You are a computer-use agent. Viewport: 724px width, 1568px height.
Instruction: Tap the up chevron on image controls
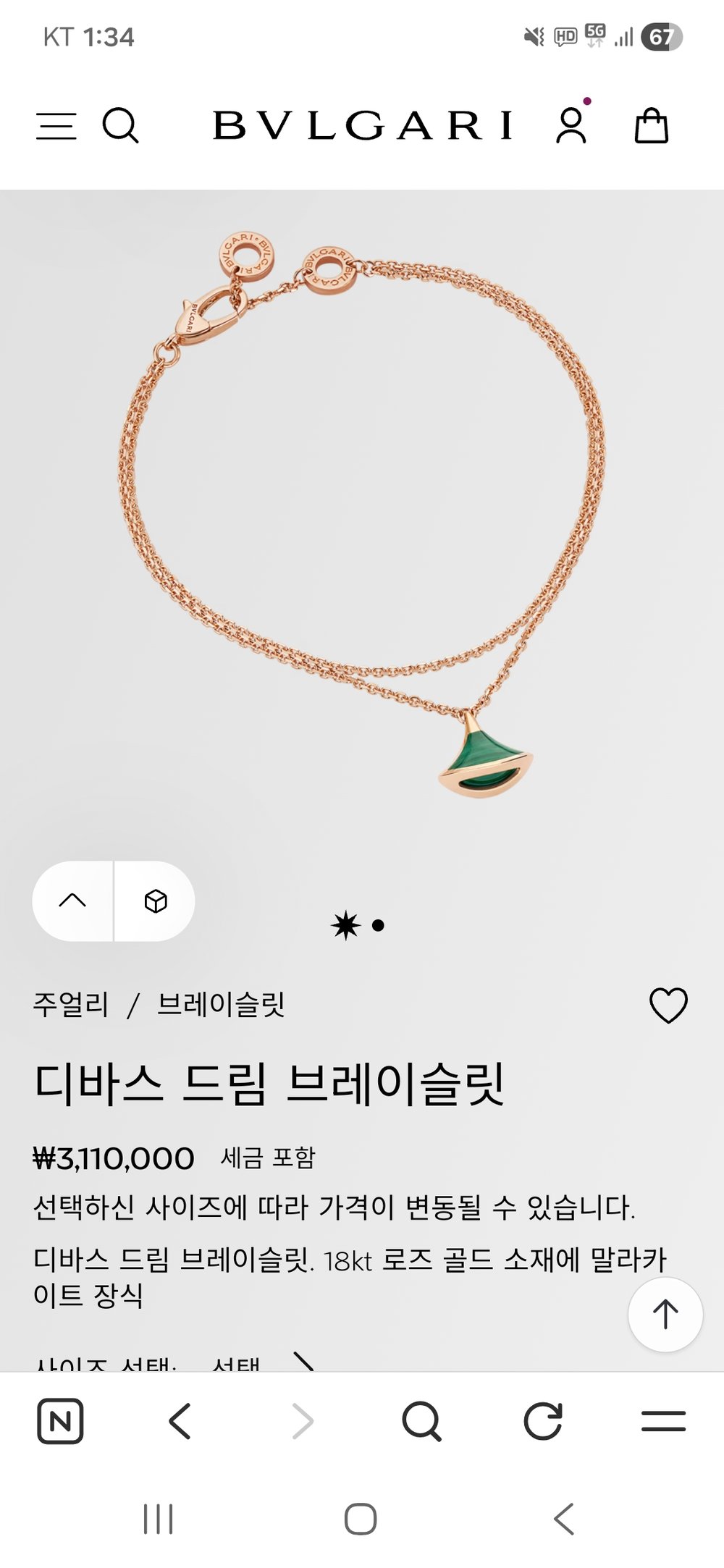click(72, 901)
